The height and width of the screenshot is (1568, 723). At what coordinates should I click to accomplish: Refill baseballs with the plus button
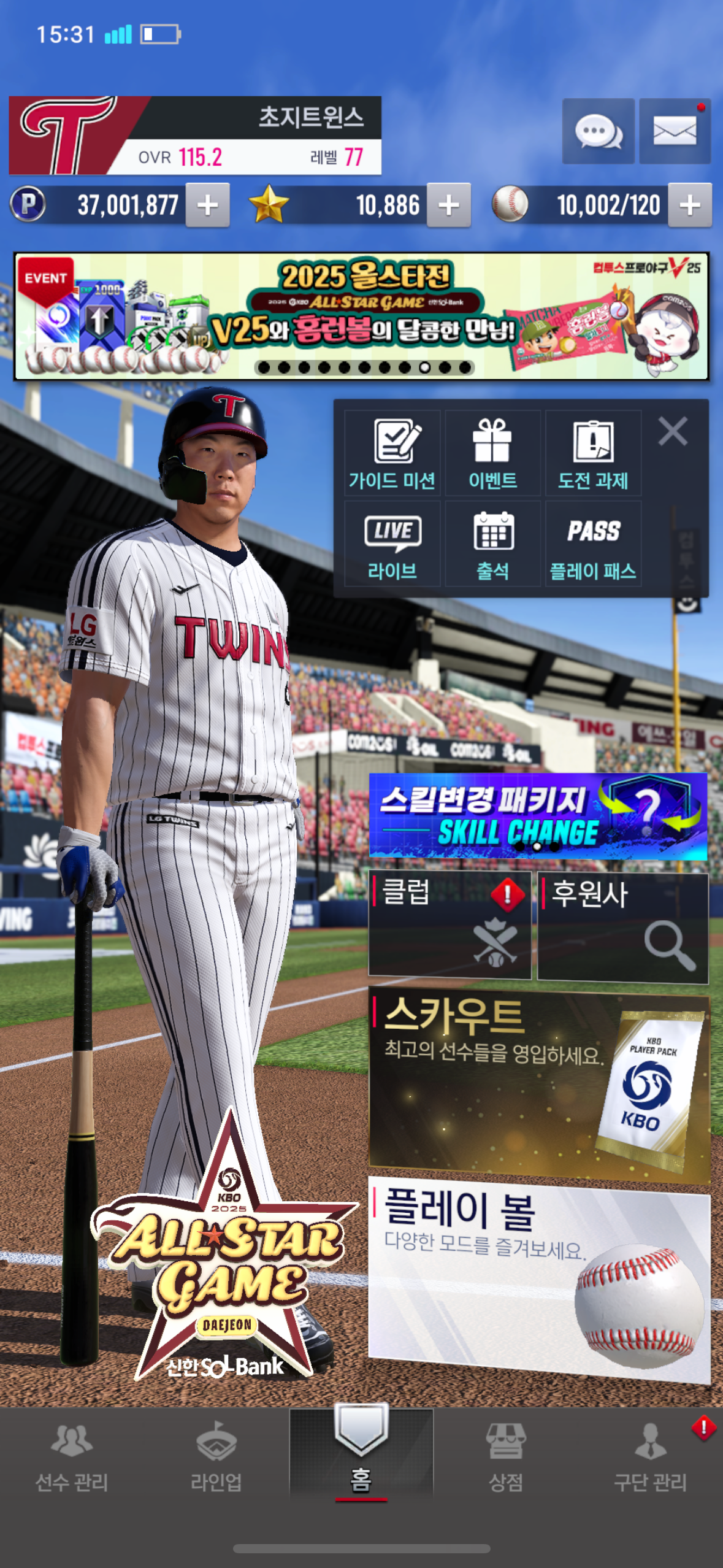point(689,205)
